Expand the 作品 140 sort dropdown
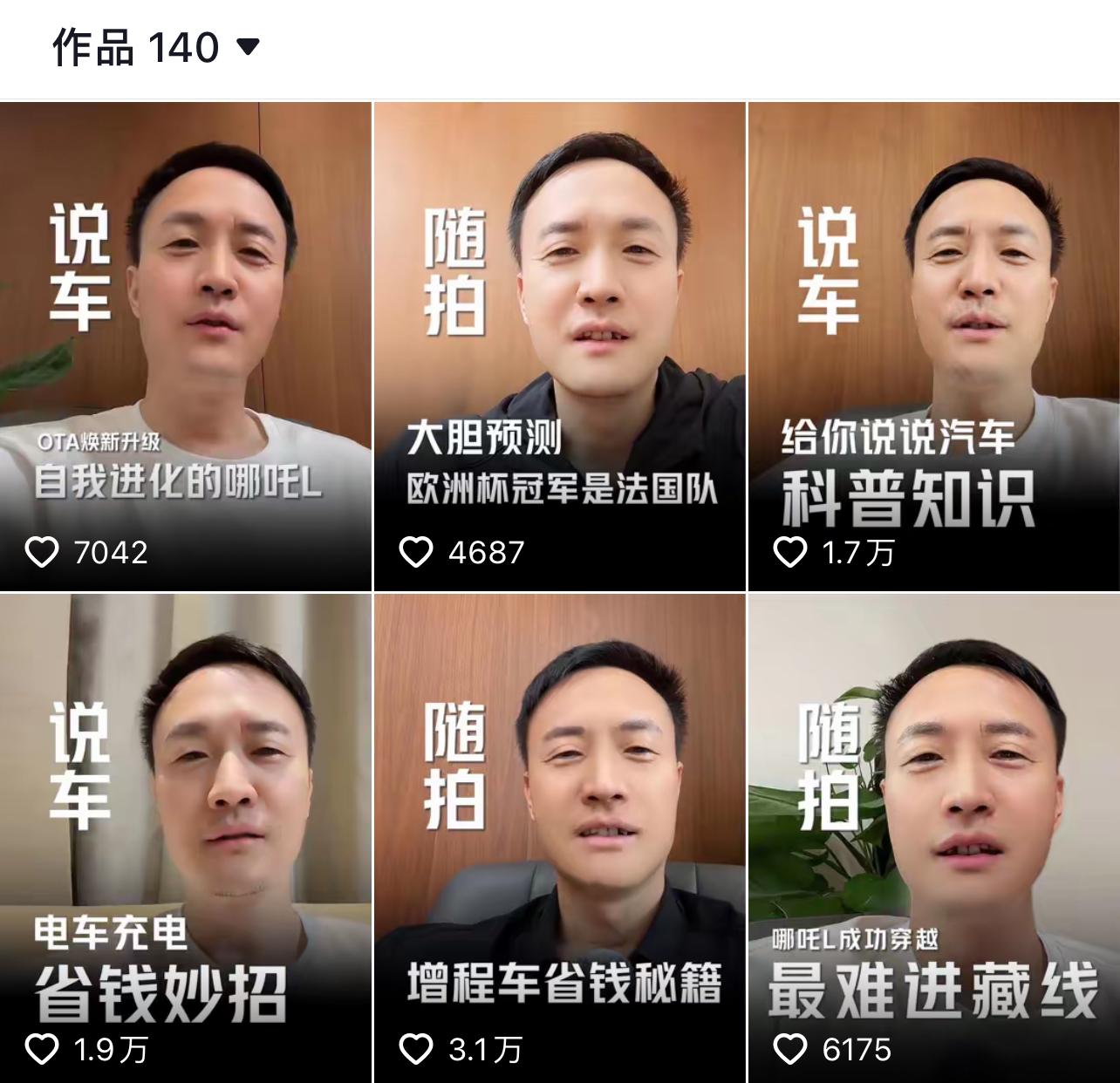 [x=248, y=47]
